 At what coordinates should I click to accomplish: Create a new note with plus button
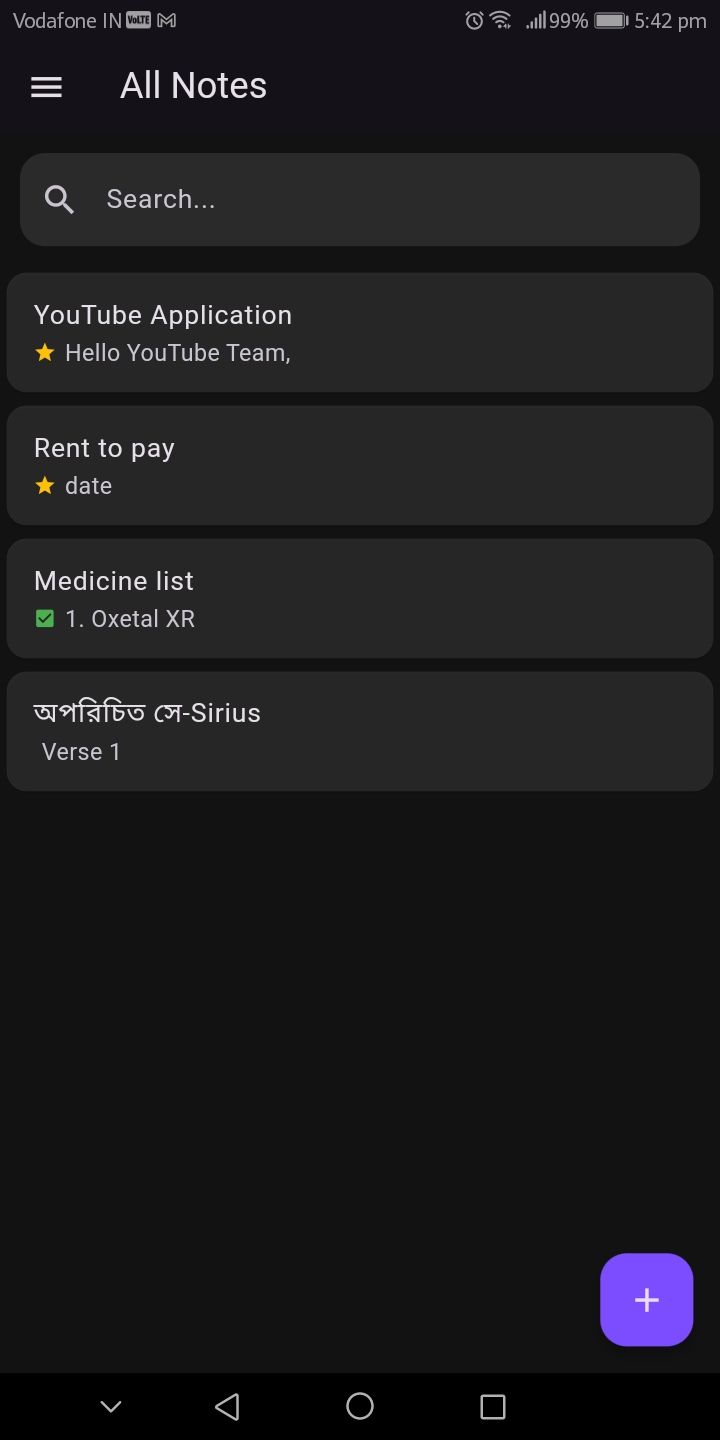coord(646,1299)
